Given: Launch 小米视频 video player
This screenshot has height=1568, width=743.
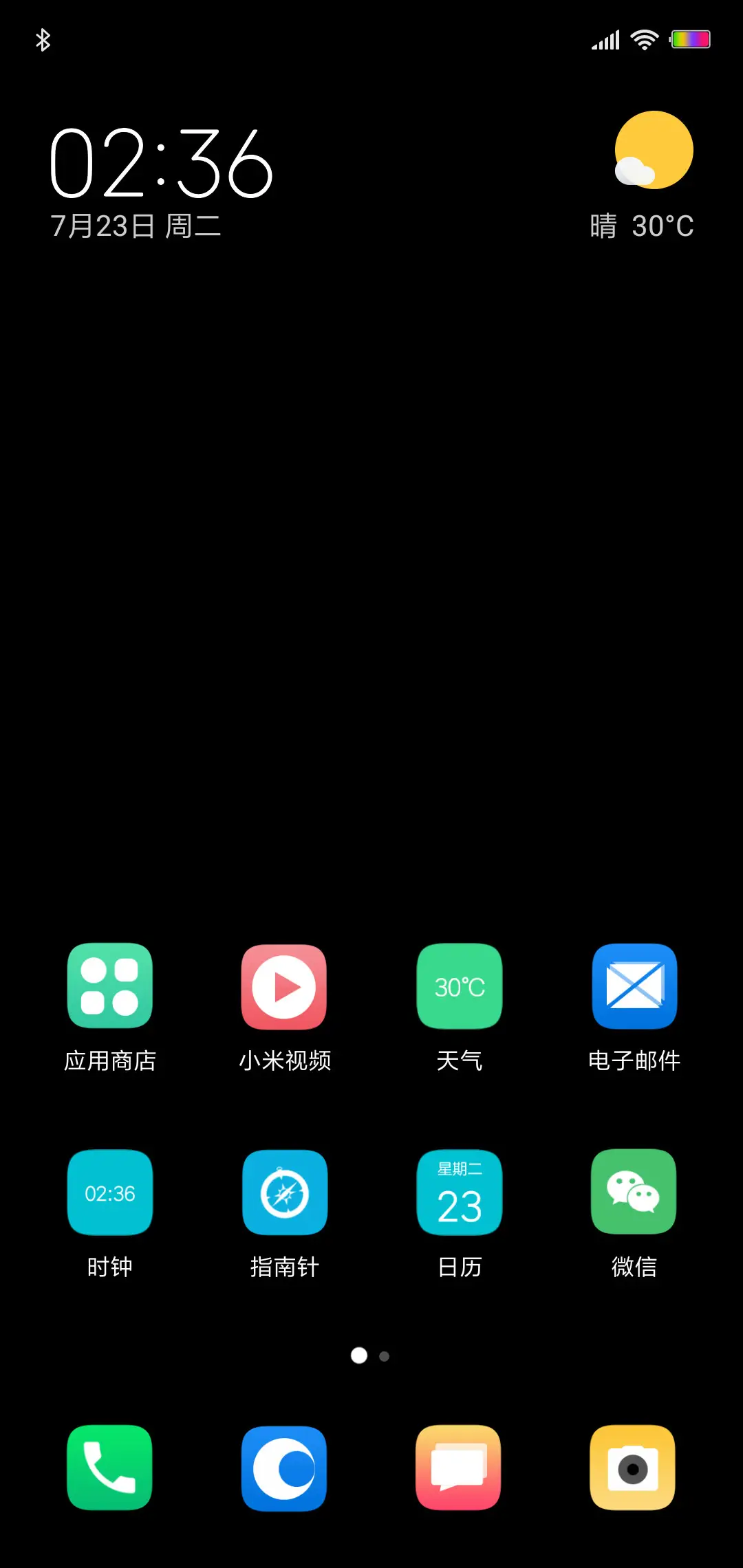Looking at the screenshot, I should 284,986.
